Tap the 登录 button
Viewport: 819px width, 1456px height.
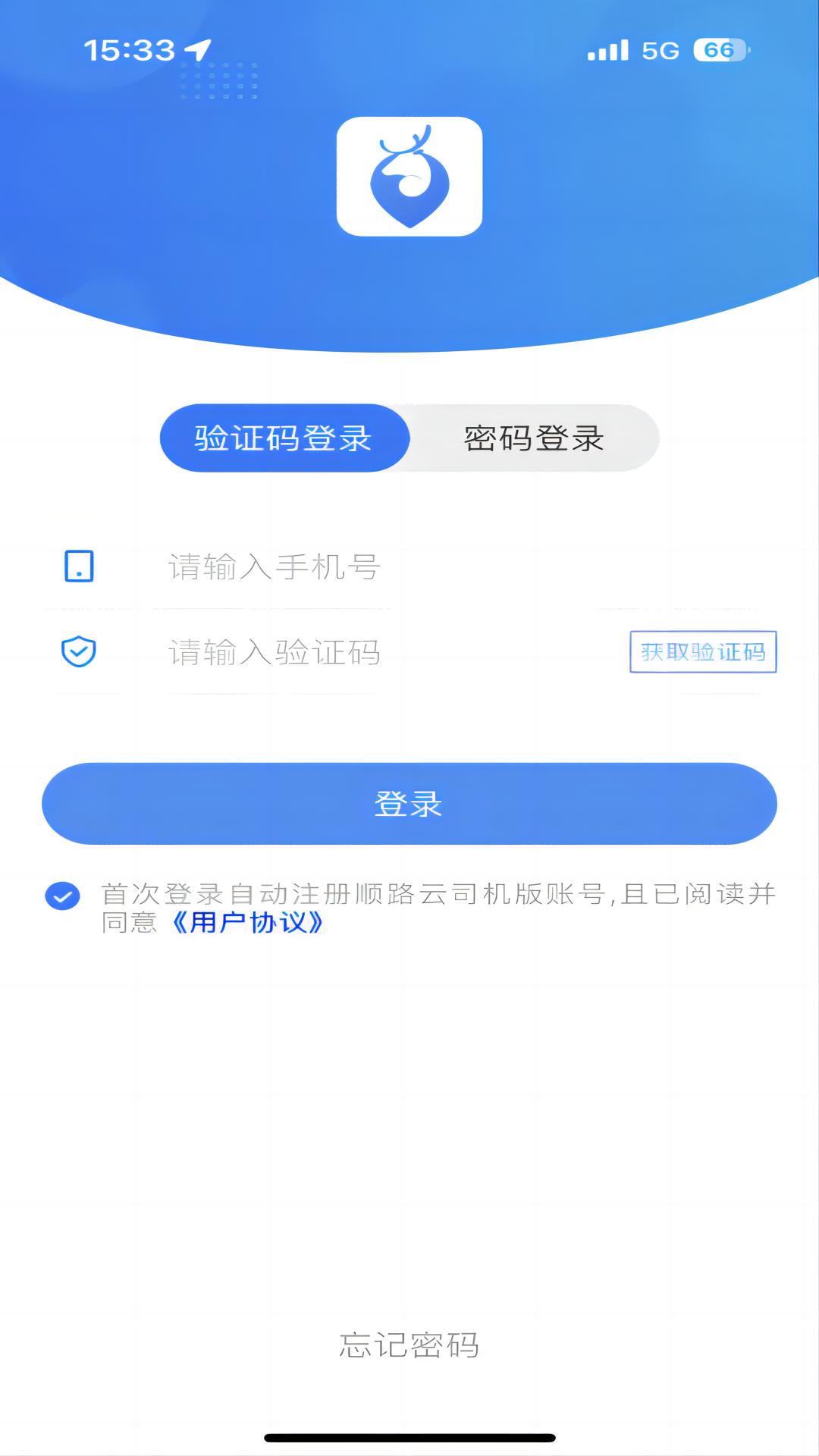click(409, 804)
